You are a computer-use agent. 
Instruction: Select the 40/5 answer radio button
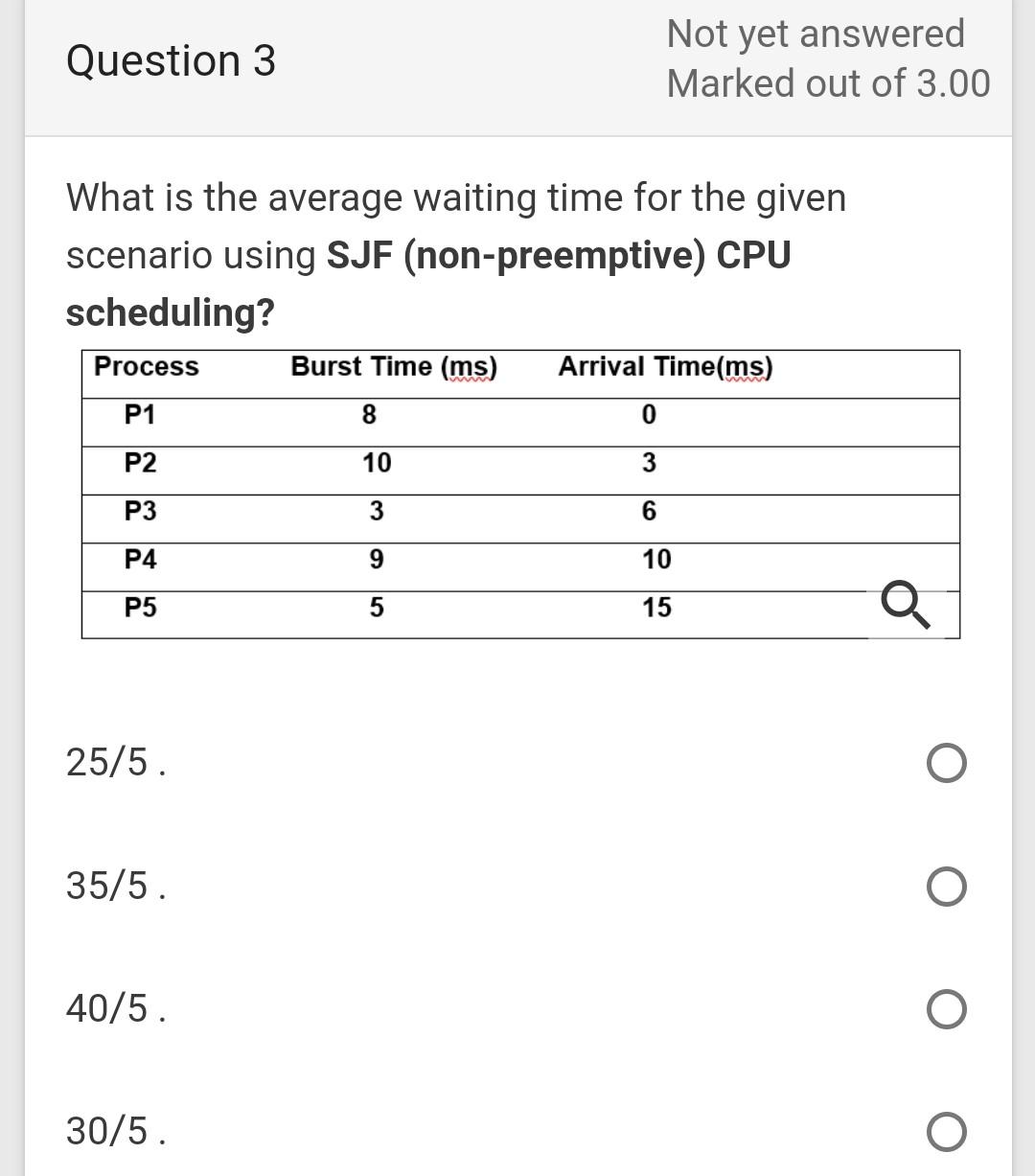(x=946, y=1008)
